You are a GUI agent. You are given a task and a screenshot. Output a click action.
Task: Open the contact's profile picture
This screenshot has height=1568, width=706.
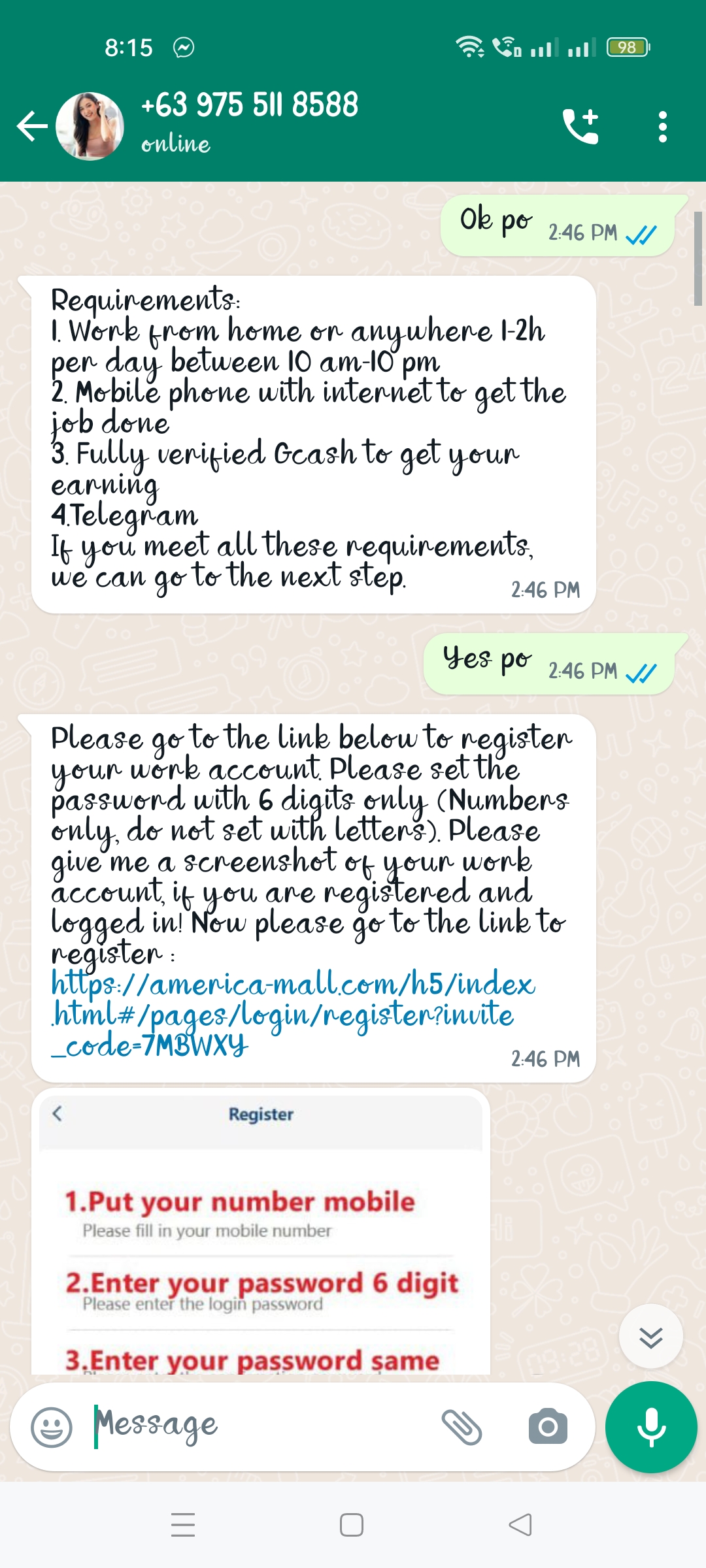pos(90,126)
